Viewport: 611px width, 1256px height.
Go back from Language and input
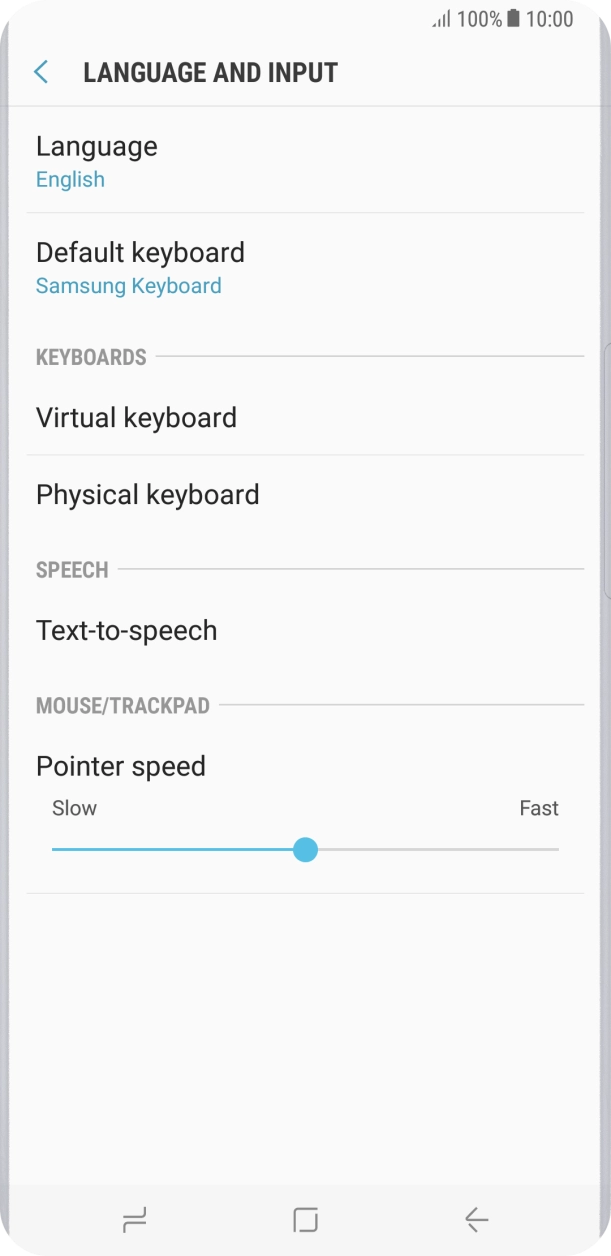tap(41, 72)
